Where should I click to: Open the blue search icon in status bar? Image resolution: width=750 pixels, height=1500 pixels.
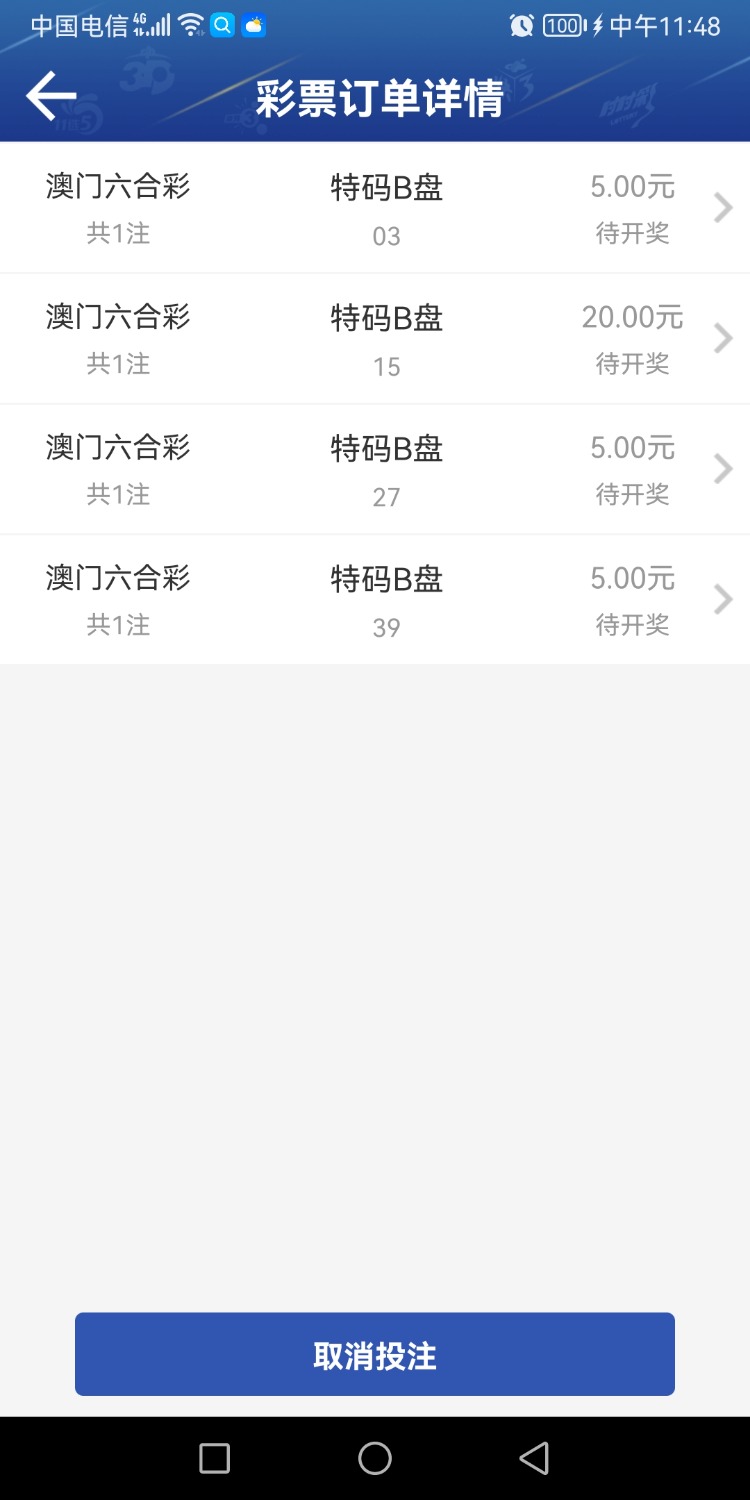[x=222, y=25]
